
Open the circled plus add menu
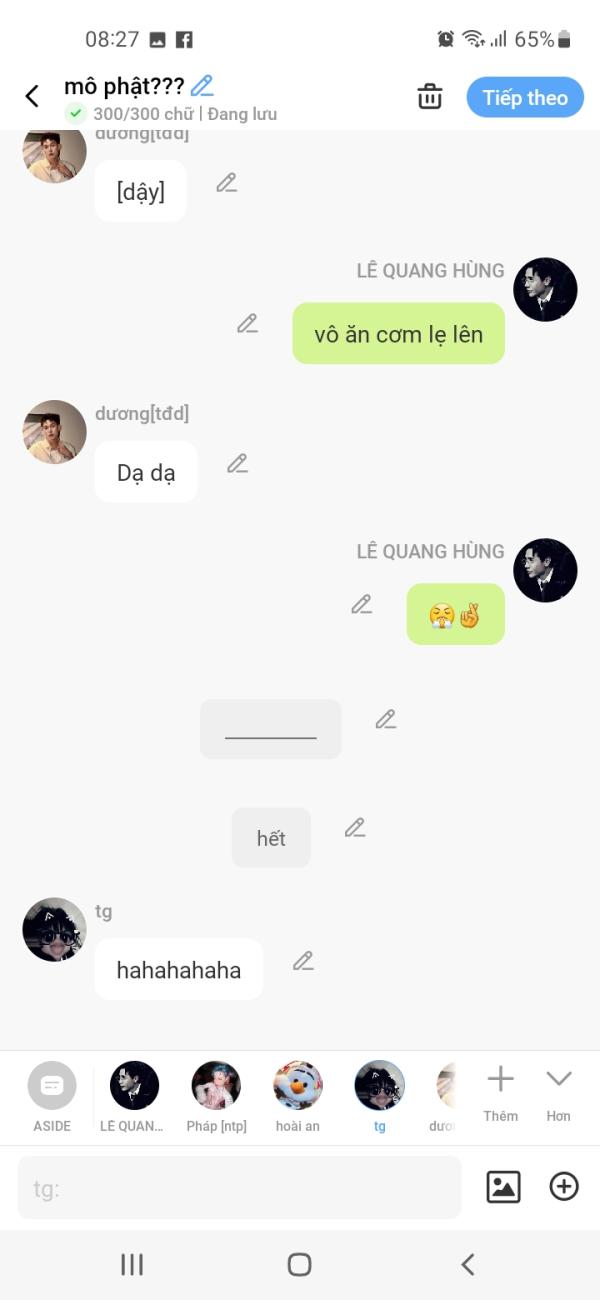tap(564, 1187)
